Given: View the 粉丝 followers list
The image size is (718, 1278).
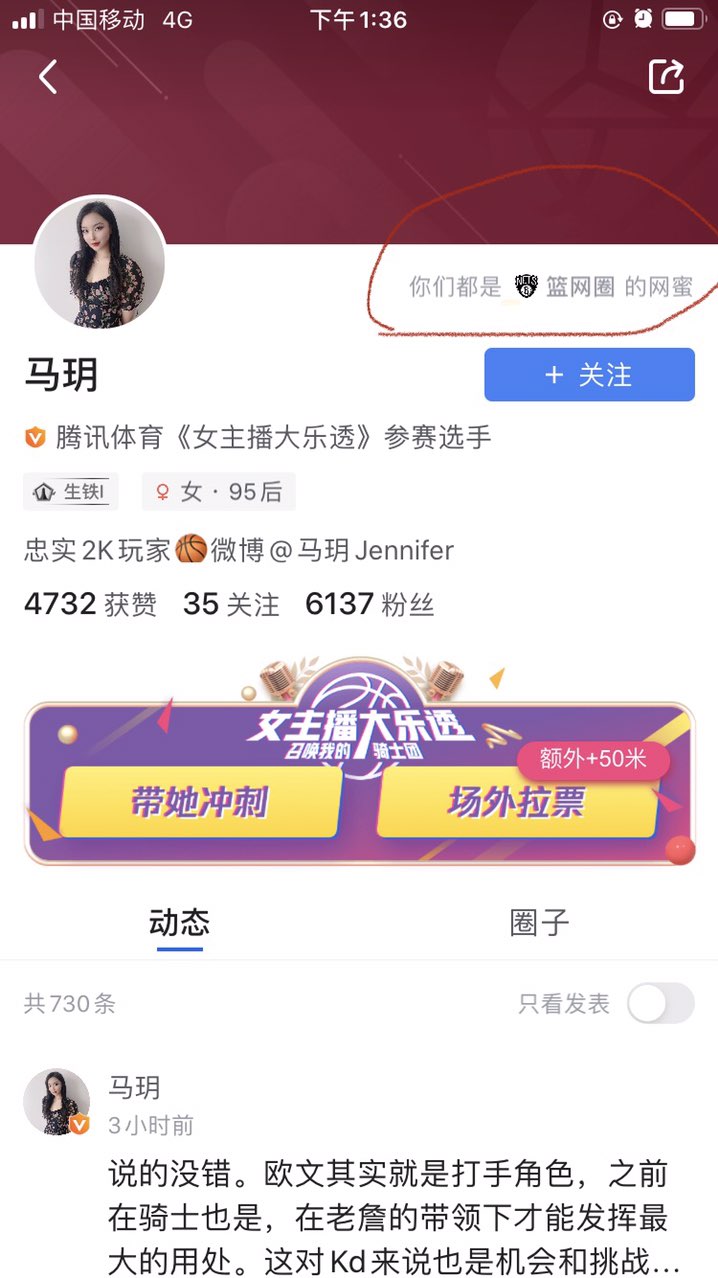Looking at the screenshot, I should (x=370, y=604).
